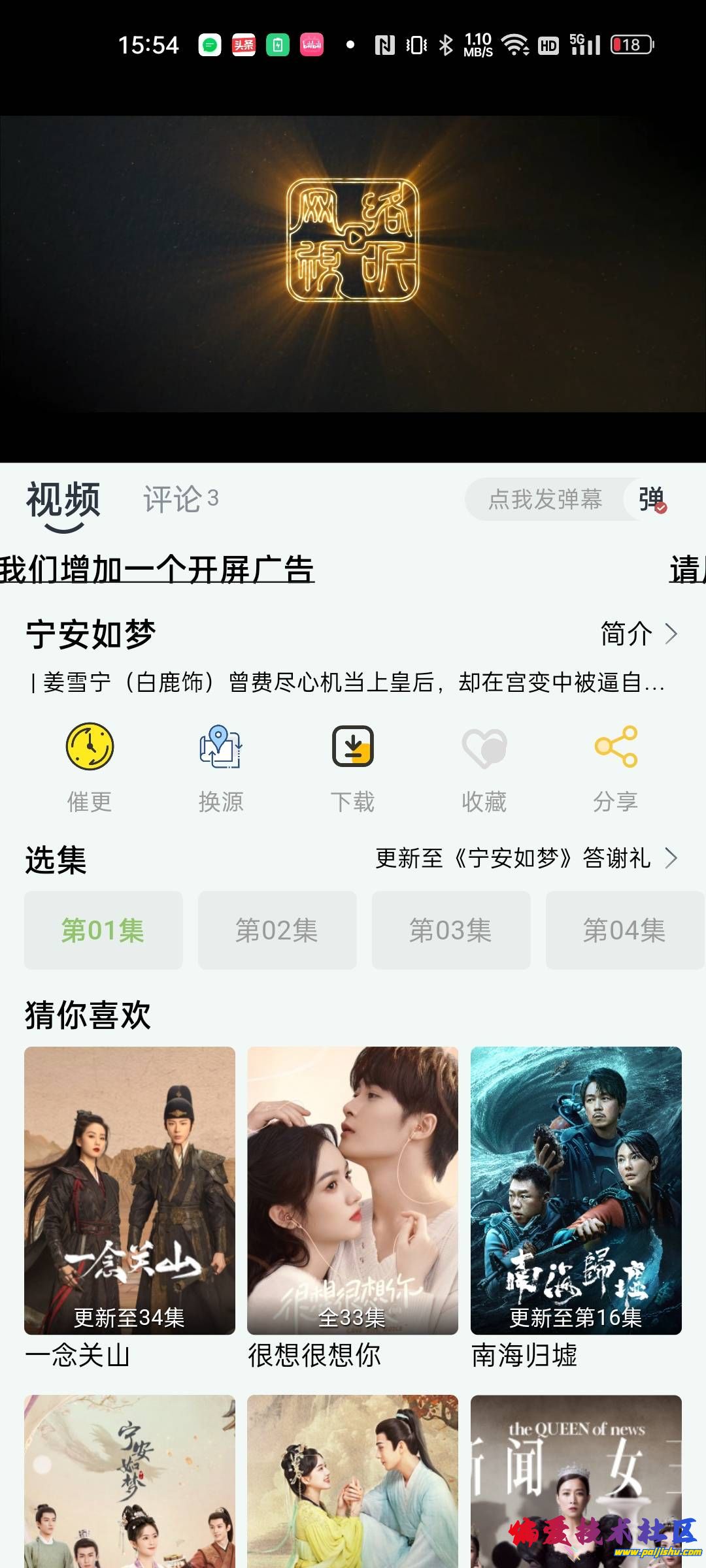
Task: Play episode 第03集
Action: pos(451,930)
